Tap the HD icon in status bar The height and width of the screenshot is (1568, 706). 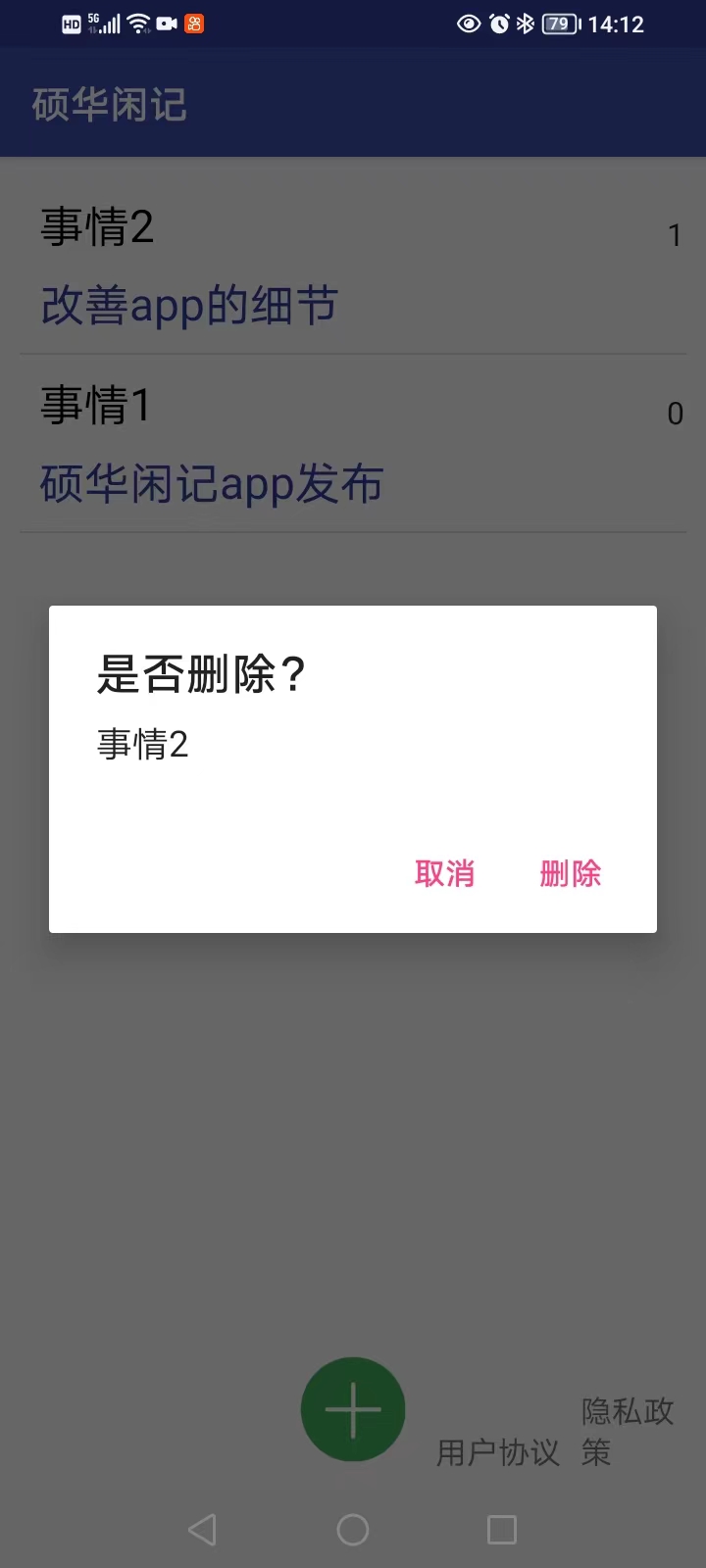[69, 24]
